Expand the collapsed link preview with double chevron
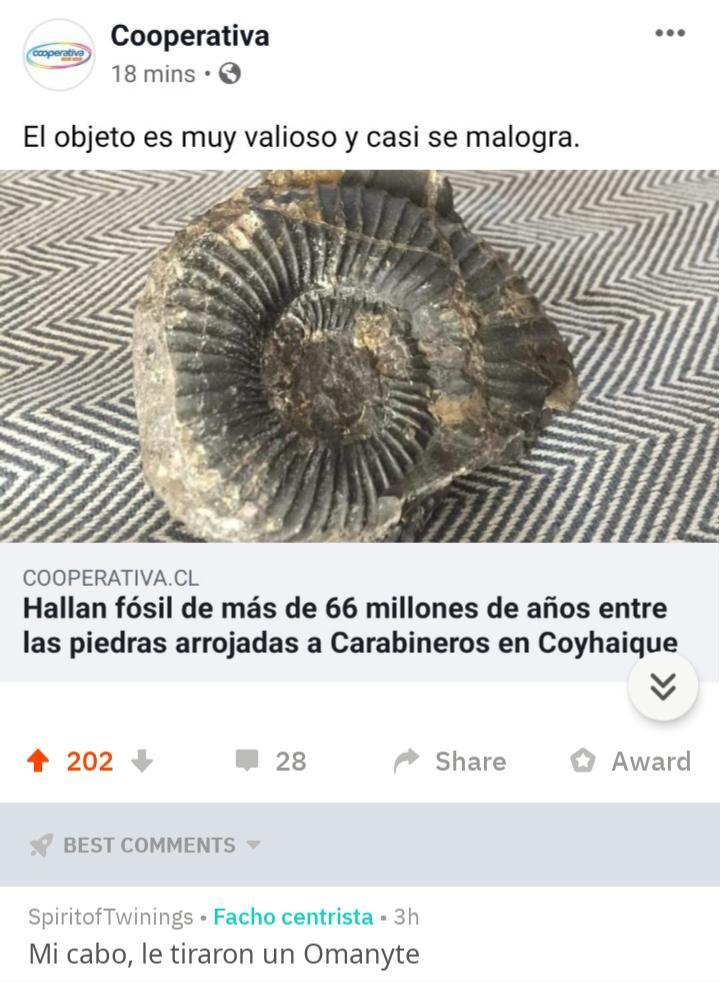This screenshot has height=982, width=720. [661, 688]
